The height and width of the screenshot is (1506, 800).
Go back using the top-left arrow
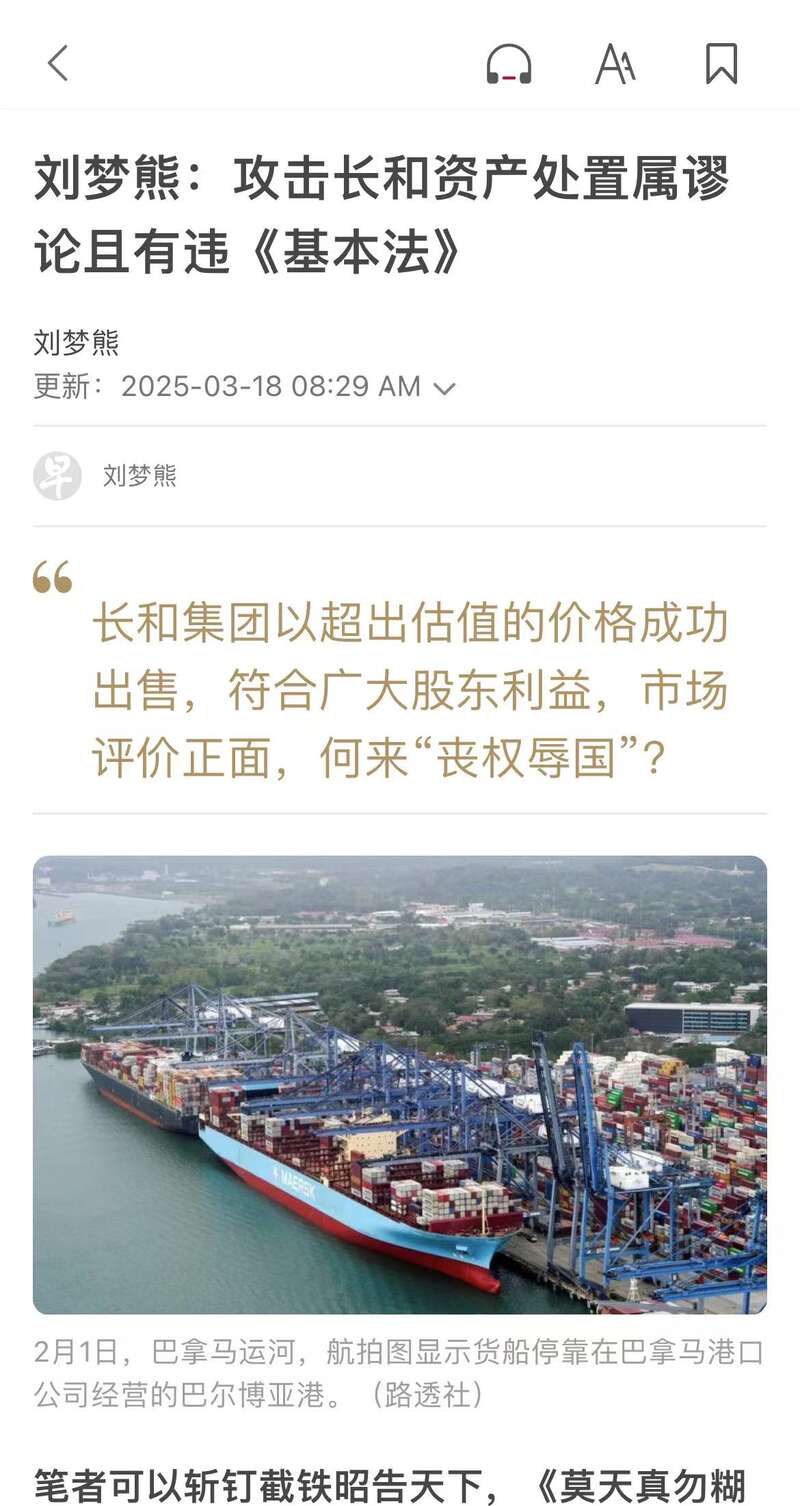[x=58, y=63]
